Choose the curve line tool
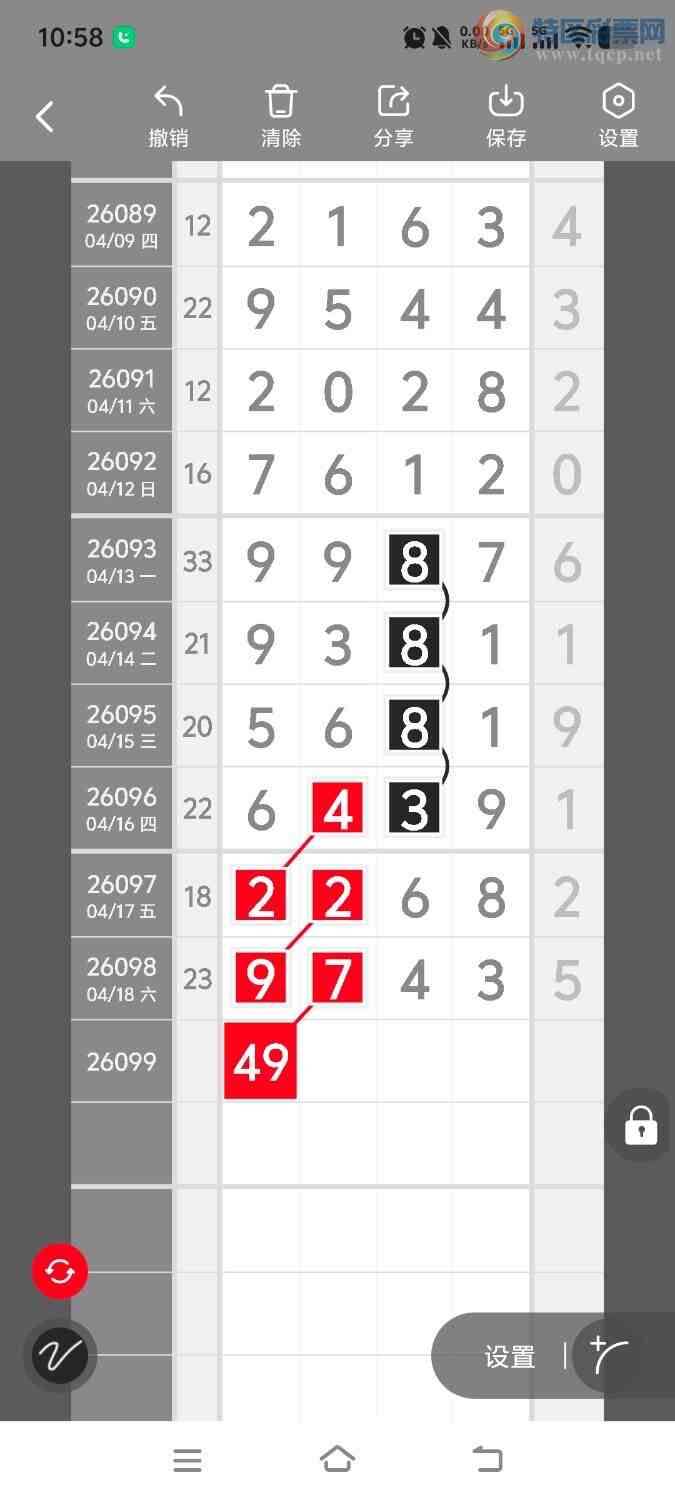Image resolution: width=675 pixels, height=1500 pixels. click(x=610, y=1356)
